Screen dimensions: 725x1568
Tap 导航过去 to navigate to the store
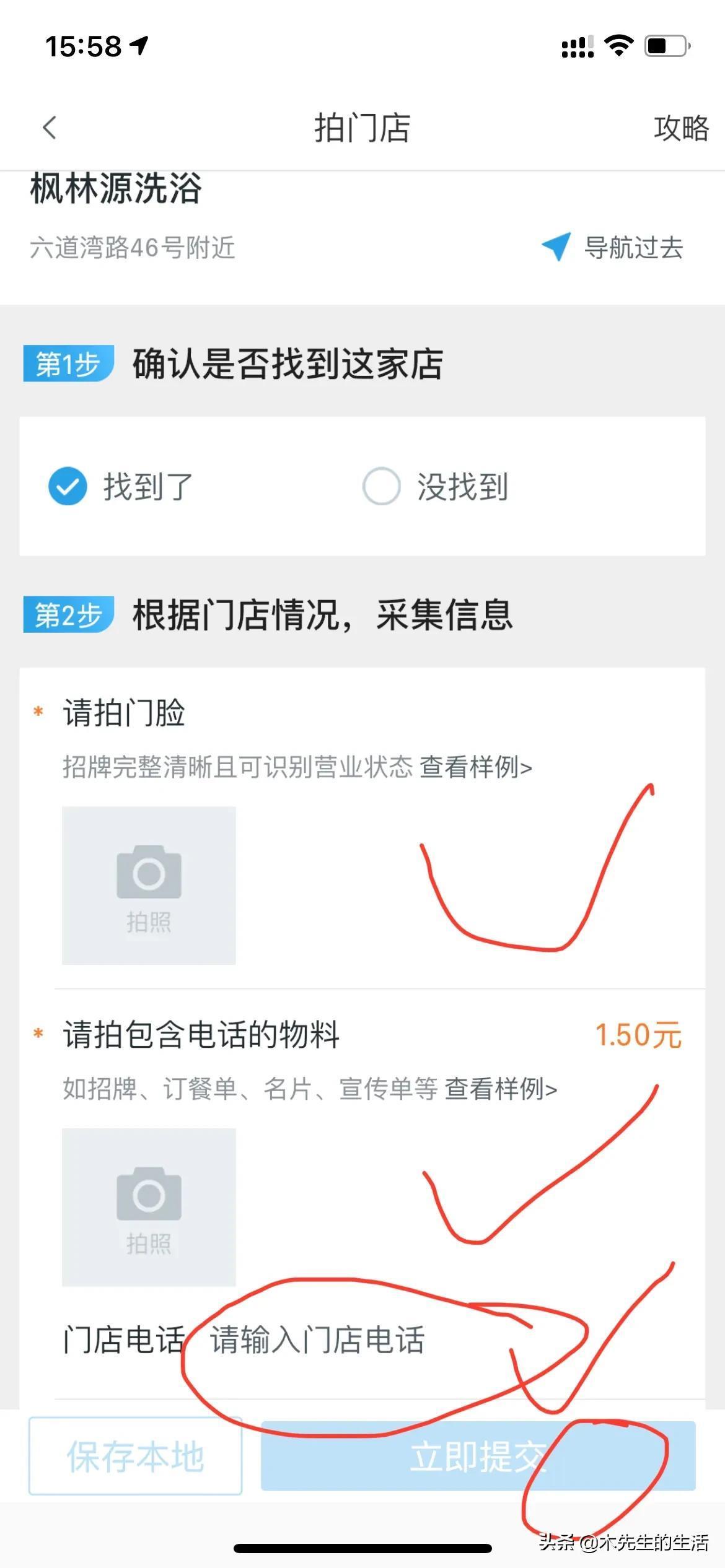pyautogui.click(x=612, y=248)
